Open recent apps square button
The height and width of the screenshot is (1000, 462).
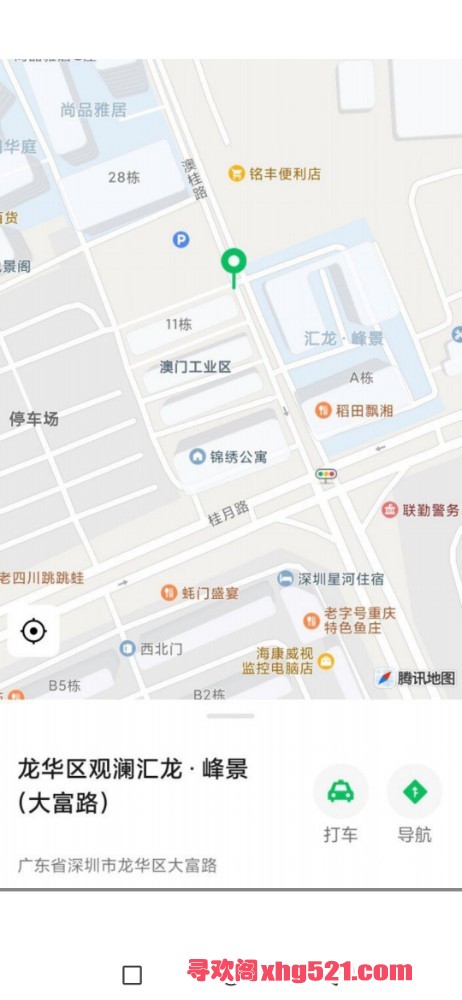click(x=132, y=974)
